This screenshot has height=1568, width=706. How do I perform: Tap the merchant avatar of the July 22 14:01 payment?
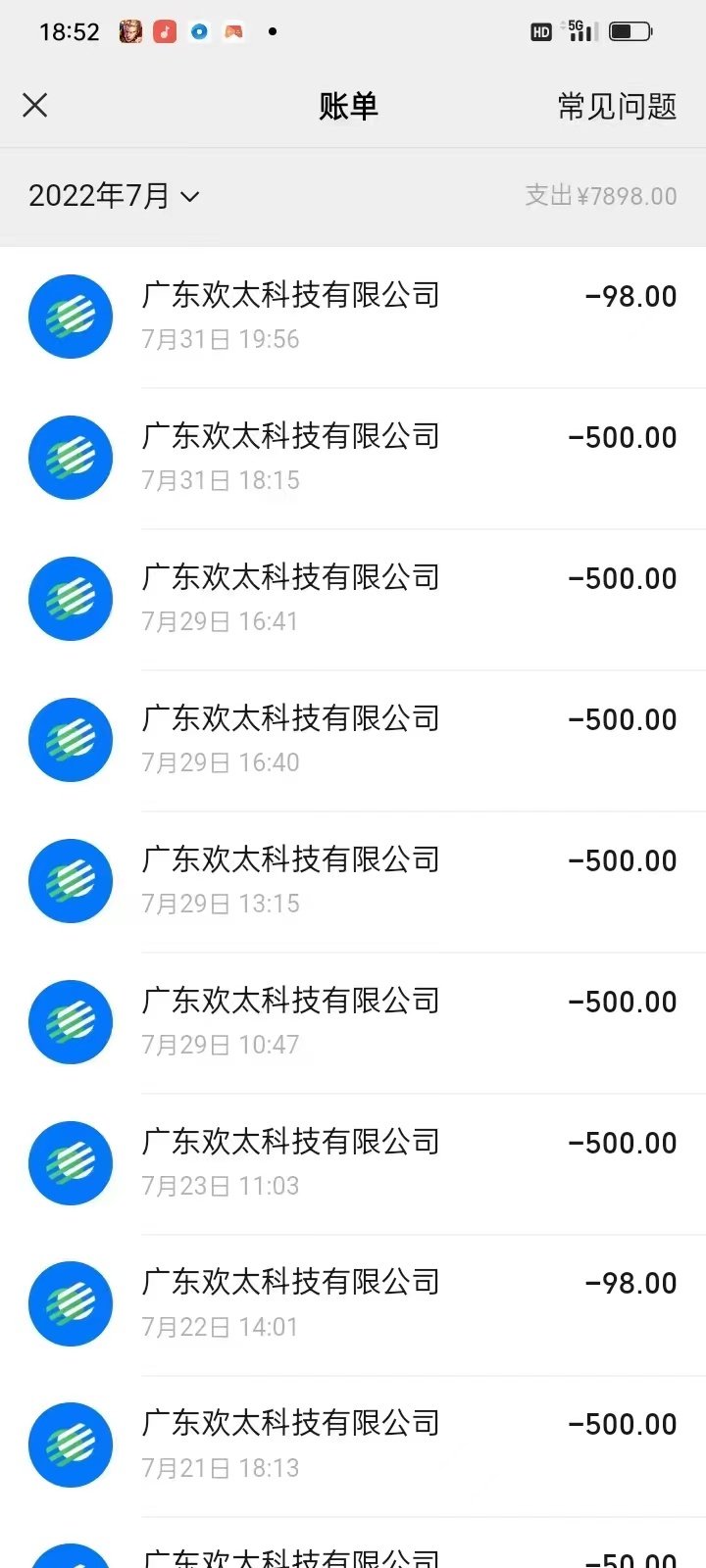coord(70,1303)
